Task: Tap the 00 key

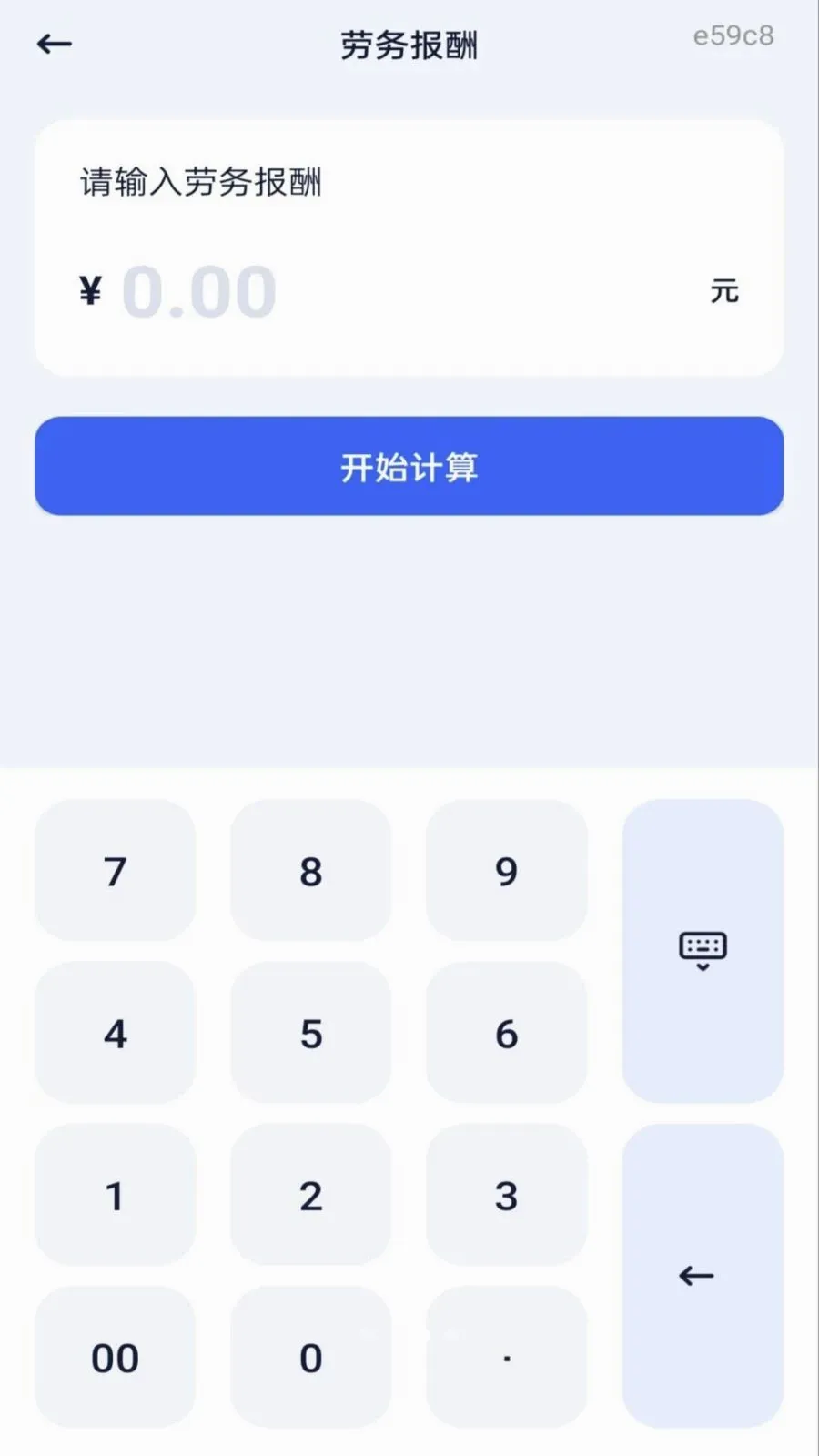Action: pos(115,1357)
